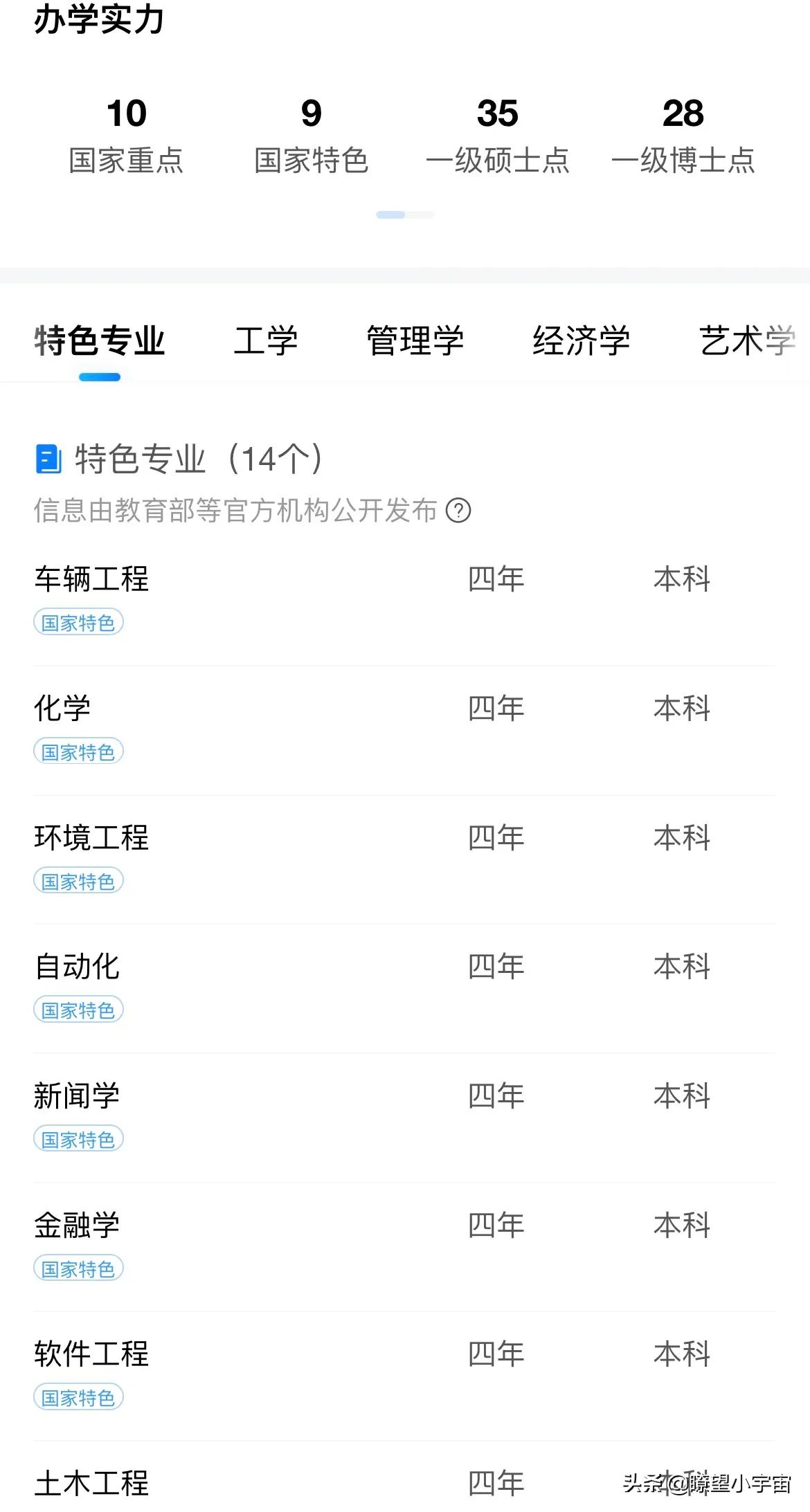Toggle the 国家特色 tag below 自动化
This screenshot has width=810, height=1512.
point(78,1010)
